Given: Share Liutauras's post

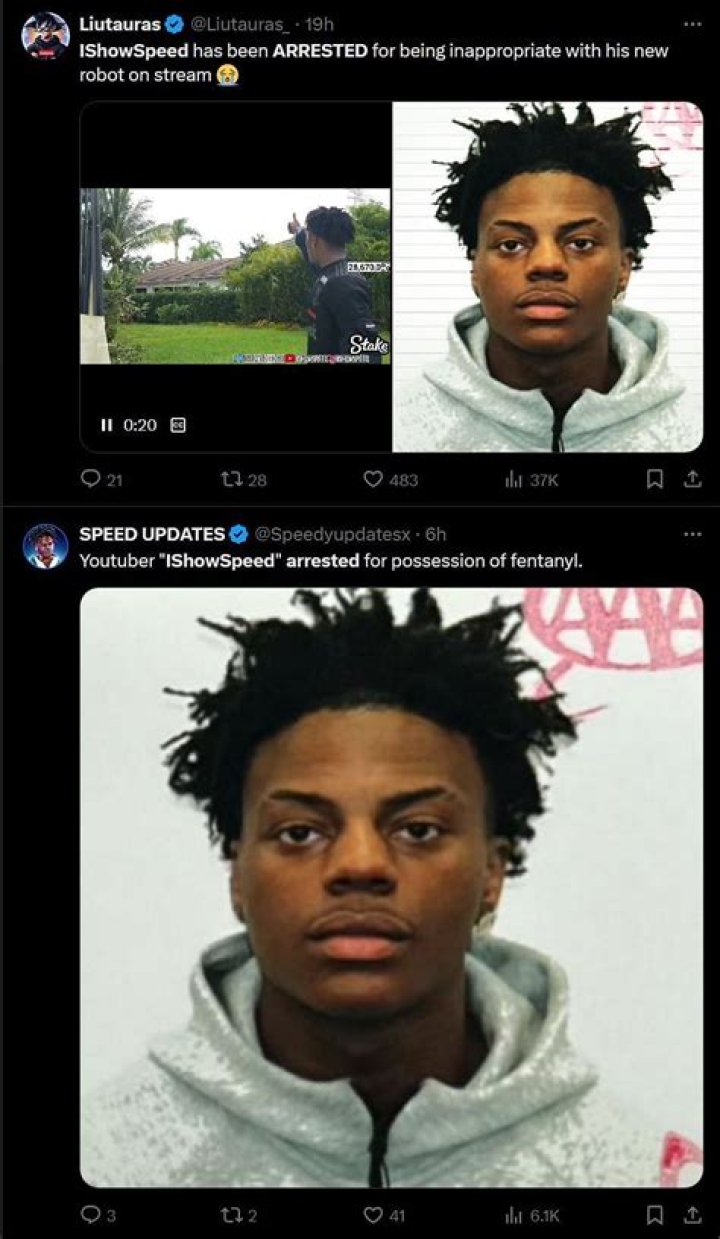Looking at the screenshot, I should coord(690,480).
